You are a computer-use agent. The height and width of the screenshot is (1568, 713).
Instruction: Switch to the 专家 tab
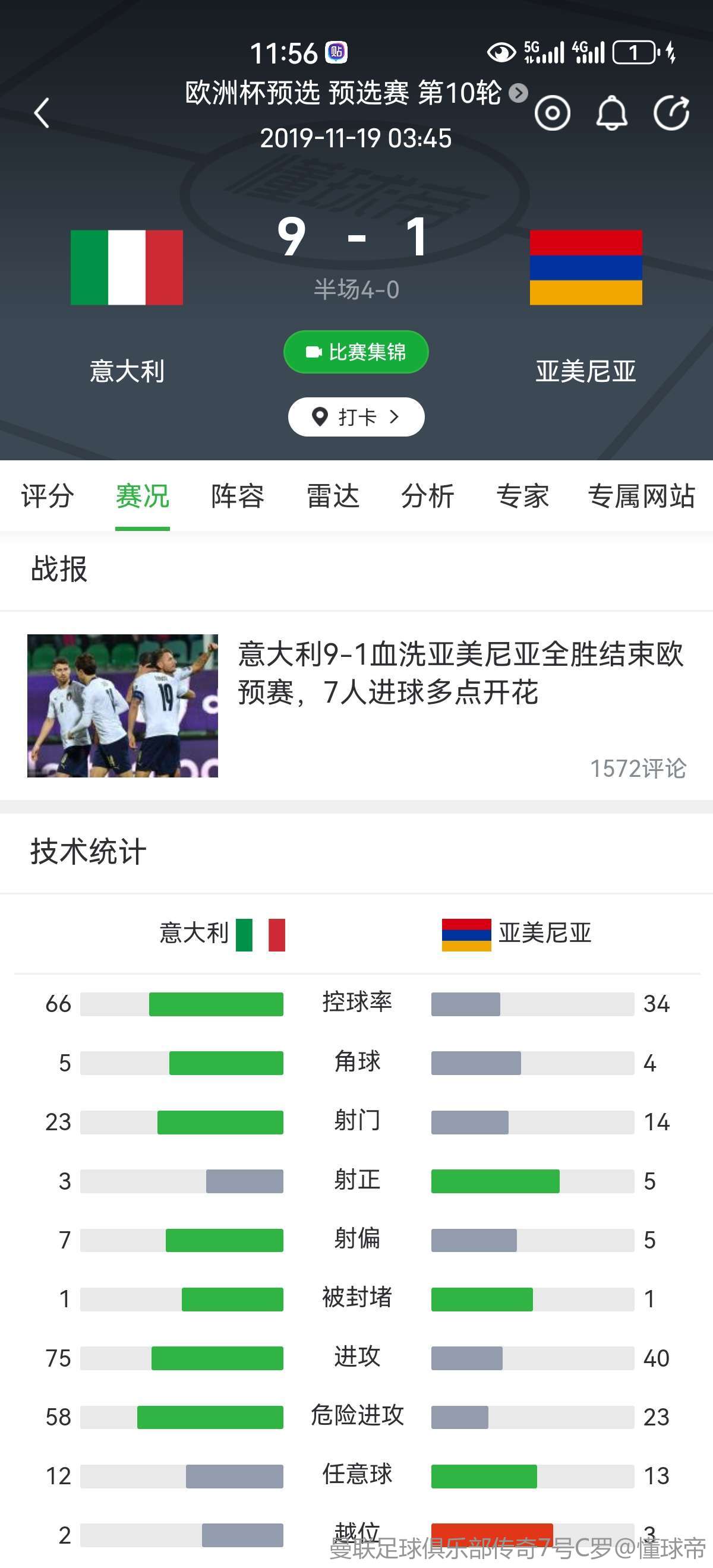point(522,496)
